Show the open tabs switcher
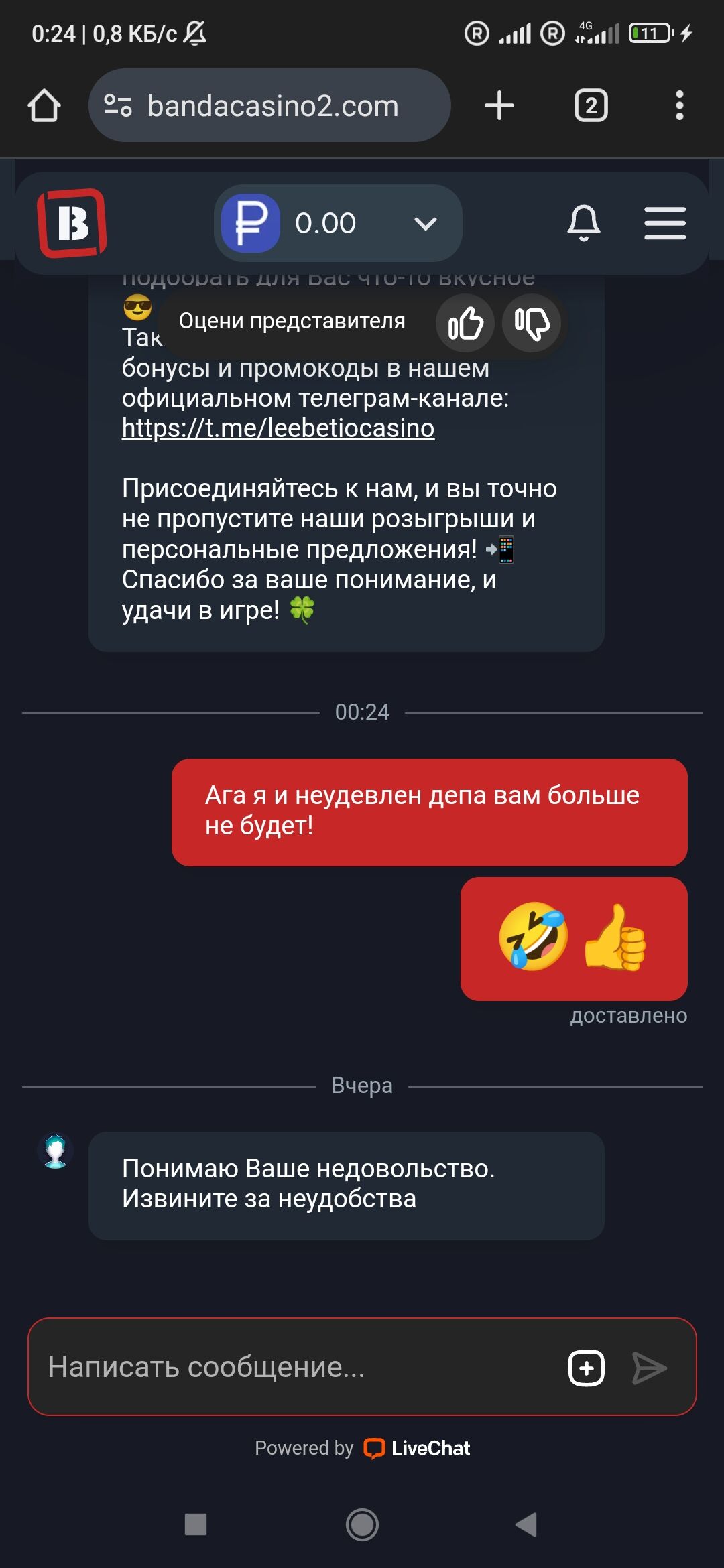 tap(591, 106)
